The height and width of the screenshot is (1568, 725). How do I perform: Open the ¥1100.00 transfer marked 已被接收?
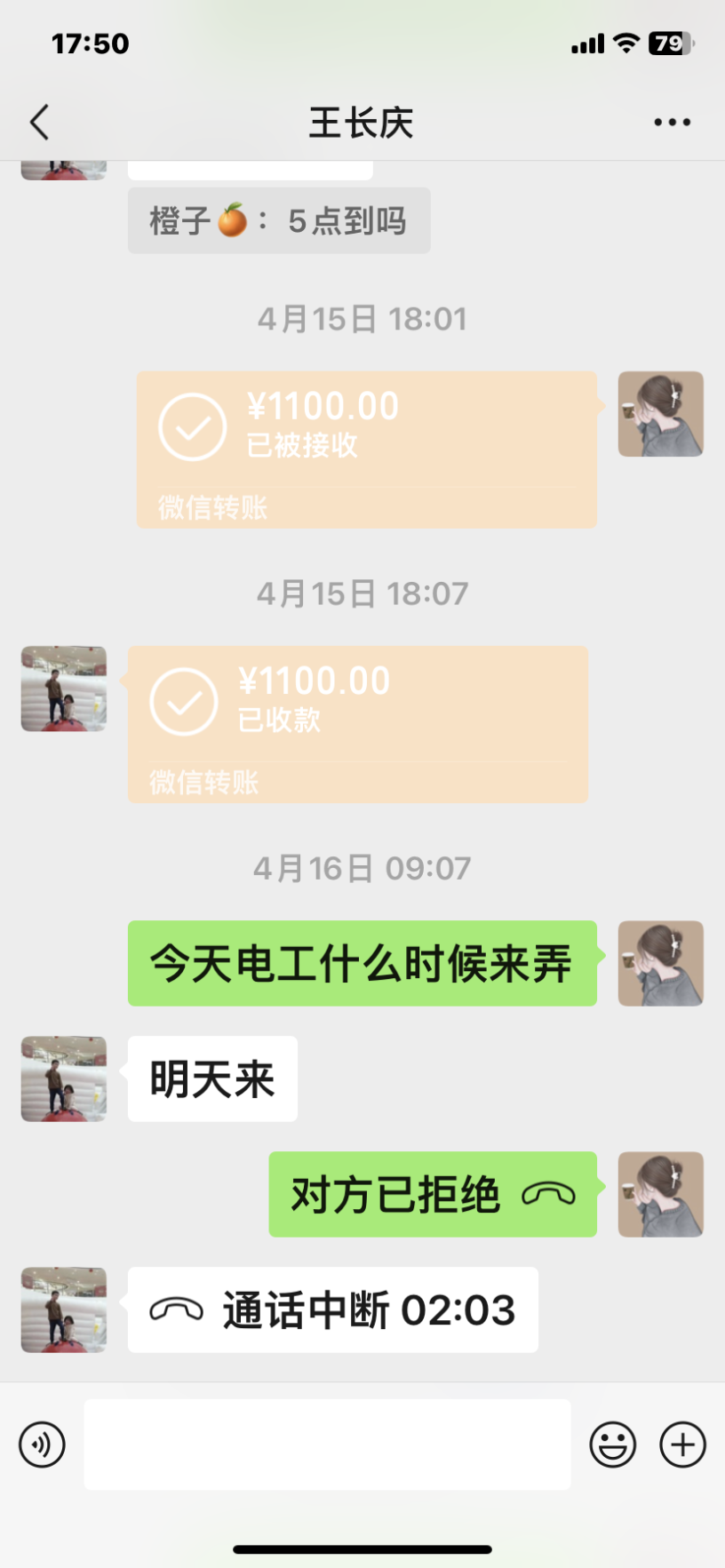(366, 450)
